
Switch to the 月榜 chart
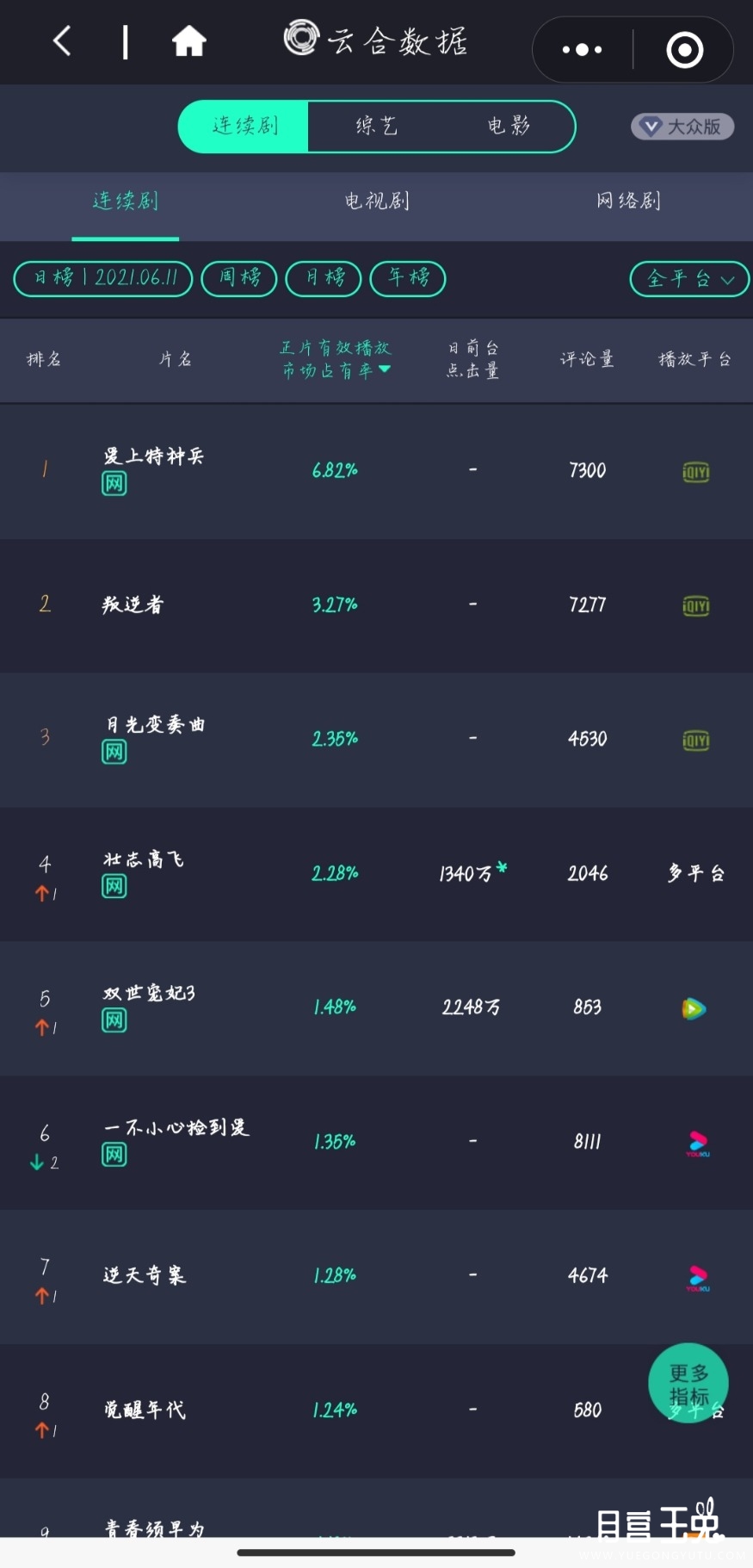[x=324, y=278]
